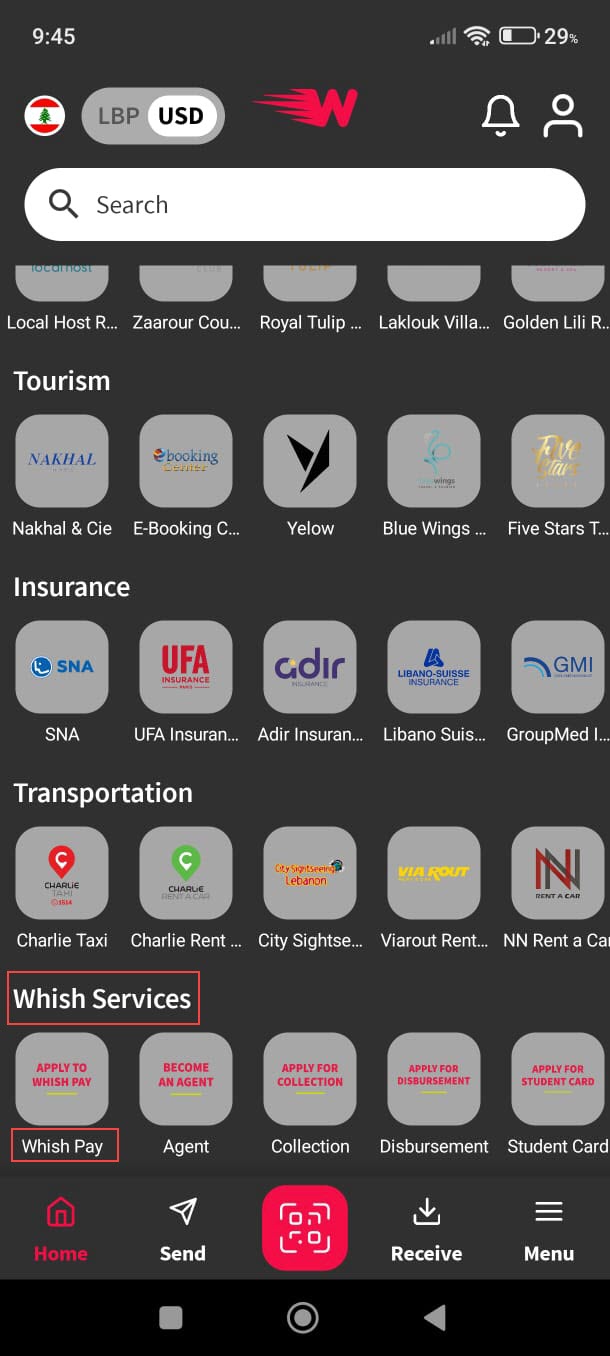The height and width of the screenshot is (1356, 610).
Task: Open the user profile icon
Action: 563,116
